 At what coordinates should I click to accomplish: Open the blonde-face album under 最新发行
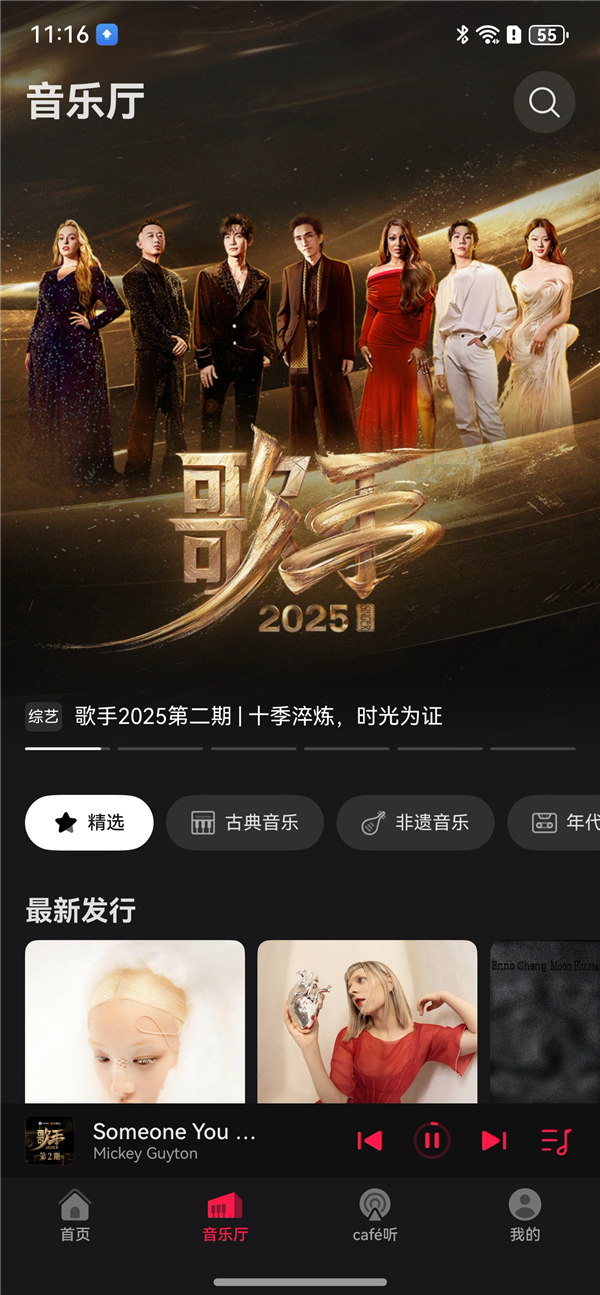[135, 1020]
